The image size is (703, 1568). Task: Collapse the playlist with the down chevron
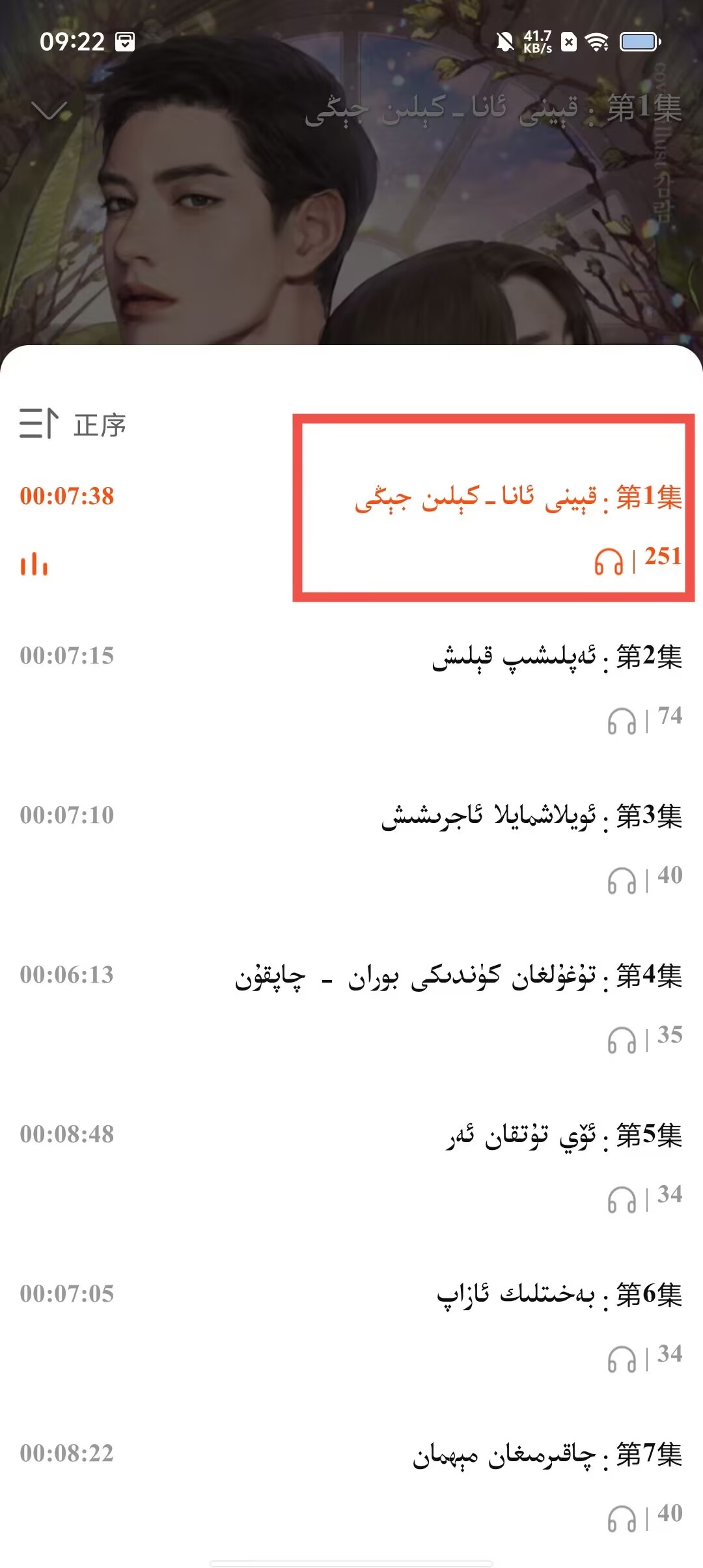coord(49,111)
